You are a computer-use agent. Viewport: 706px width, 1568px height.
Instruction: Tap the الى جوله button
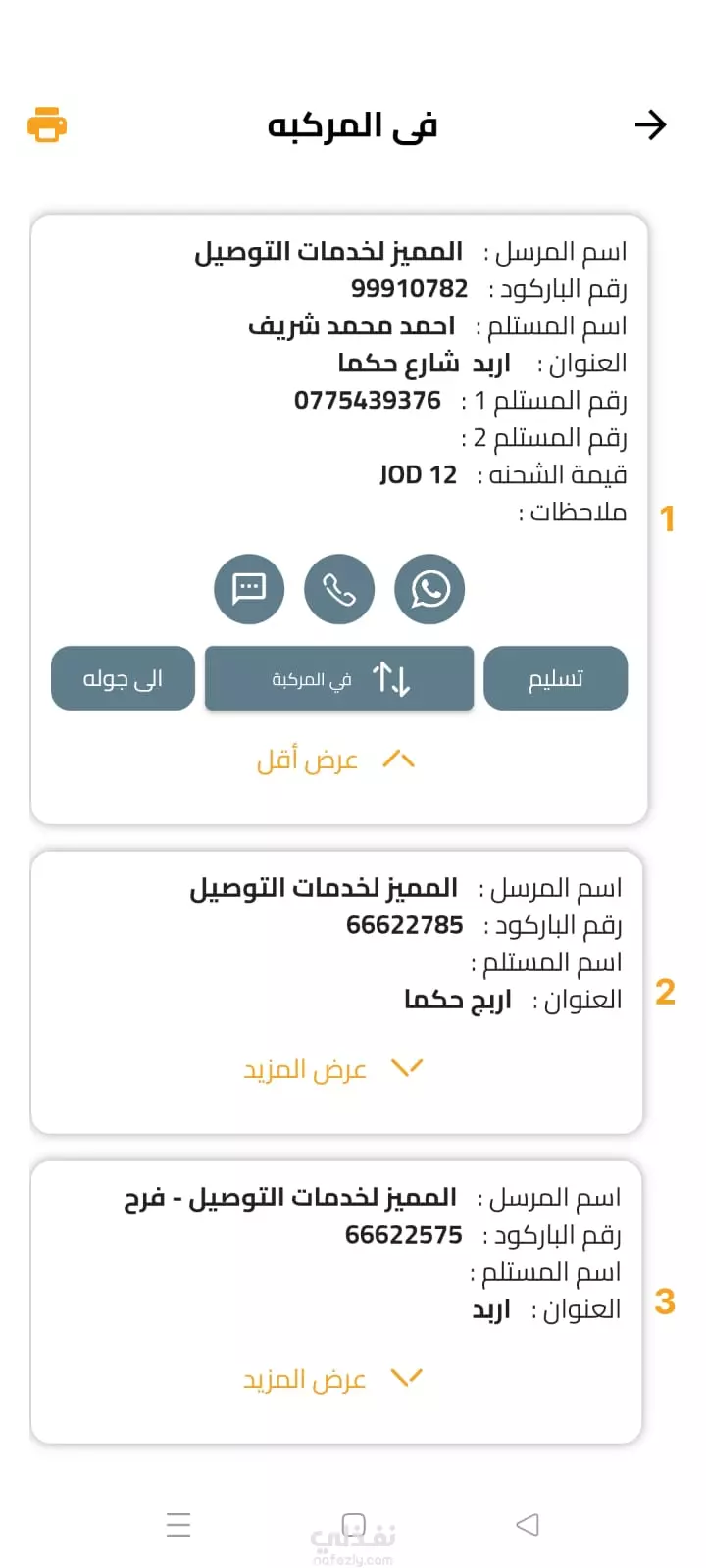coord(124,678)
